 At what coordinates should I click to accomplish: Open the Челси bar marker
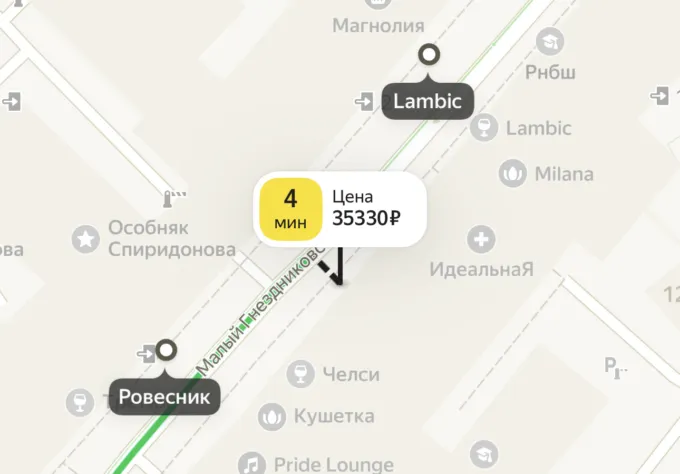point(298,374)
